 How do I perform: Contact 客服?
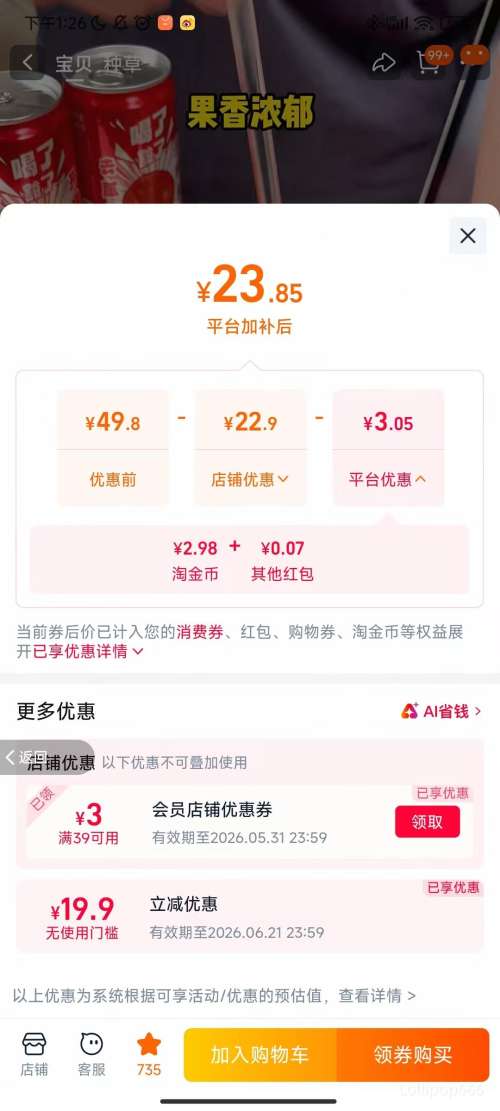click(91, 1054)
